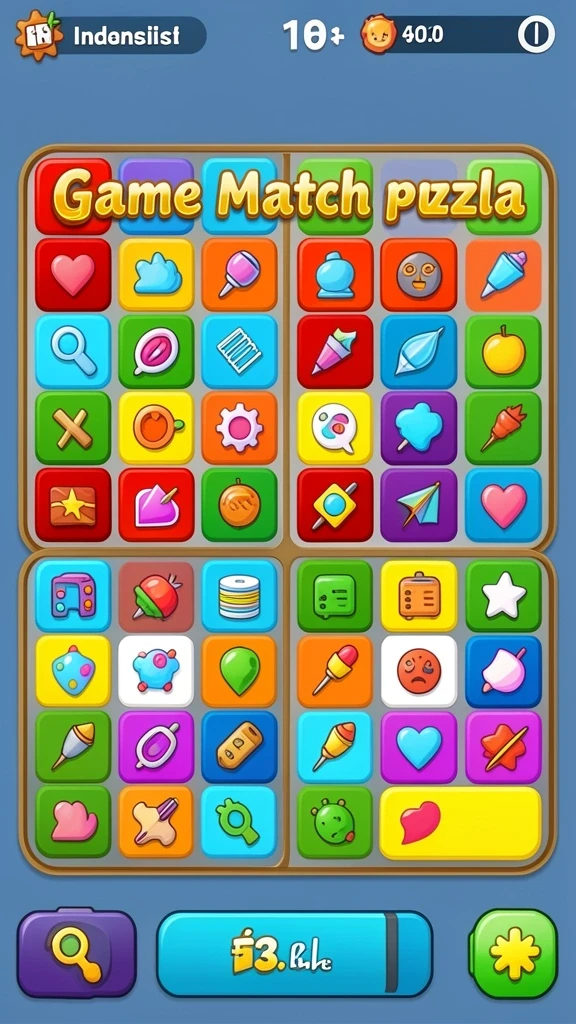
Task: Select the green balloon tile on orange
Action: pos(239,671)
